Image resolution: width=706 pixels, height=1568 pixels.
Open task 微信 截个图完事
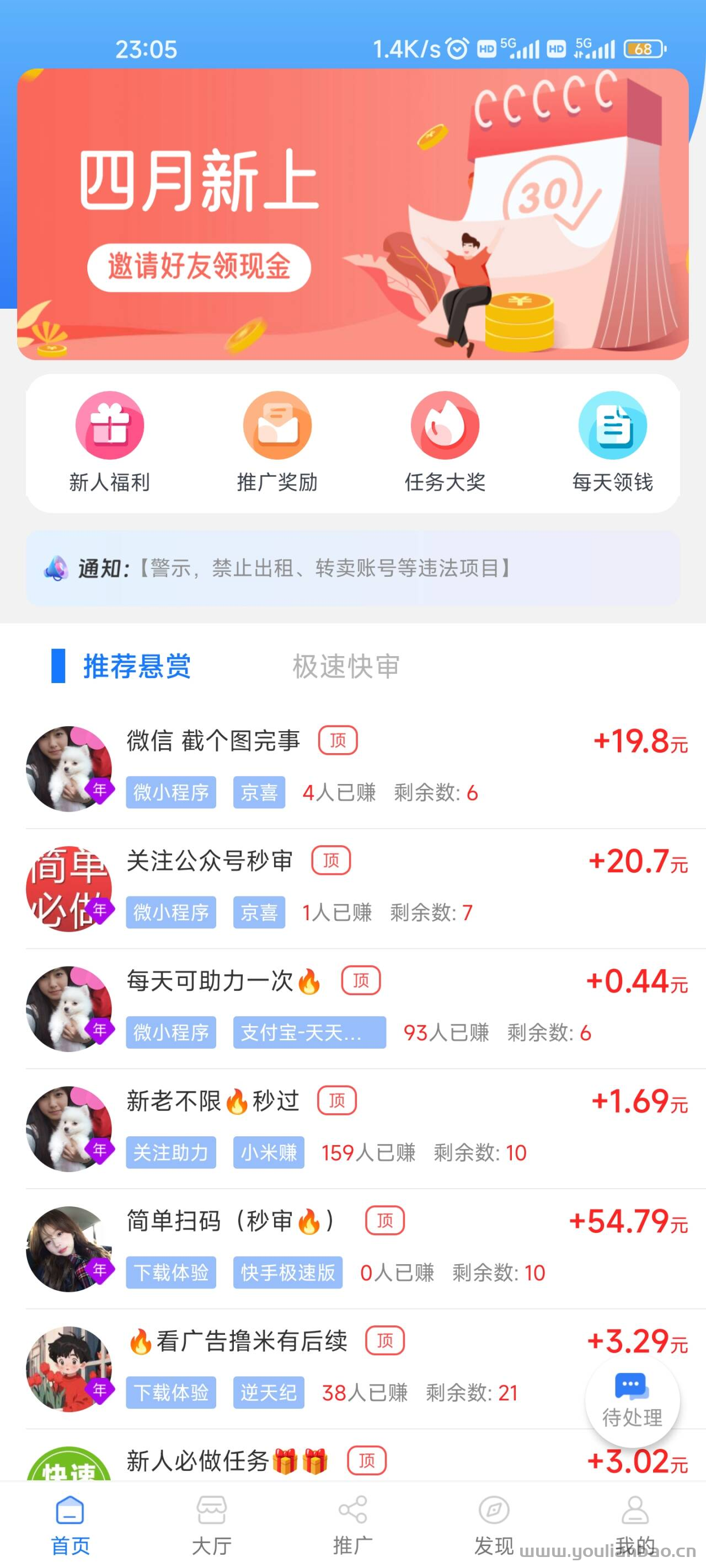366,768
